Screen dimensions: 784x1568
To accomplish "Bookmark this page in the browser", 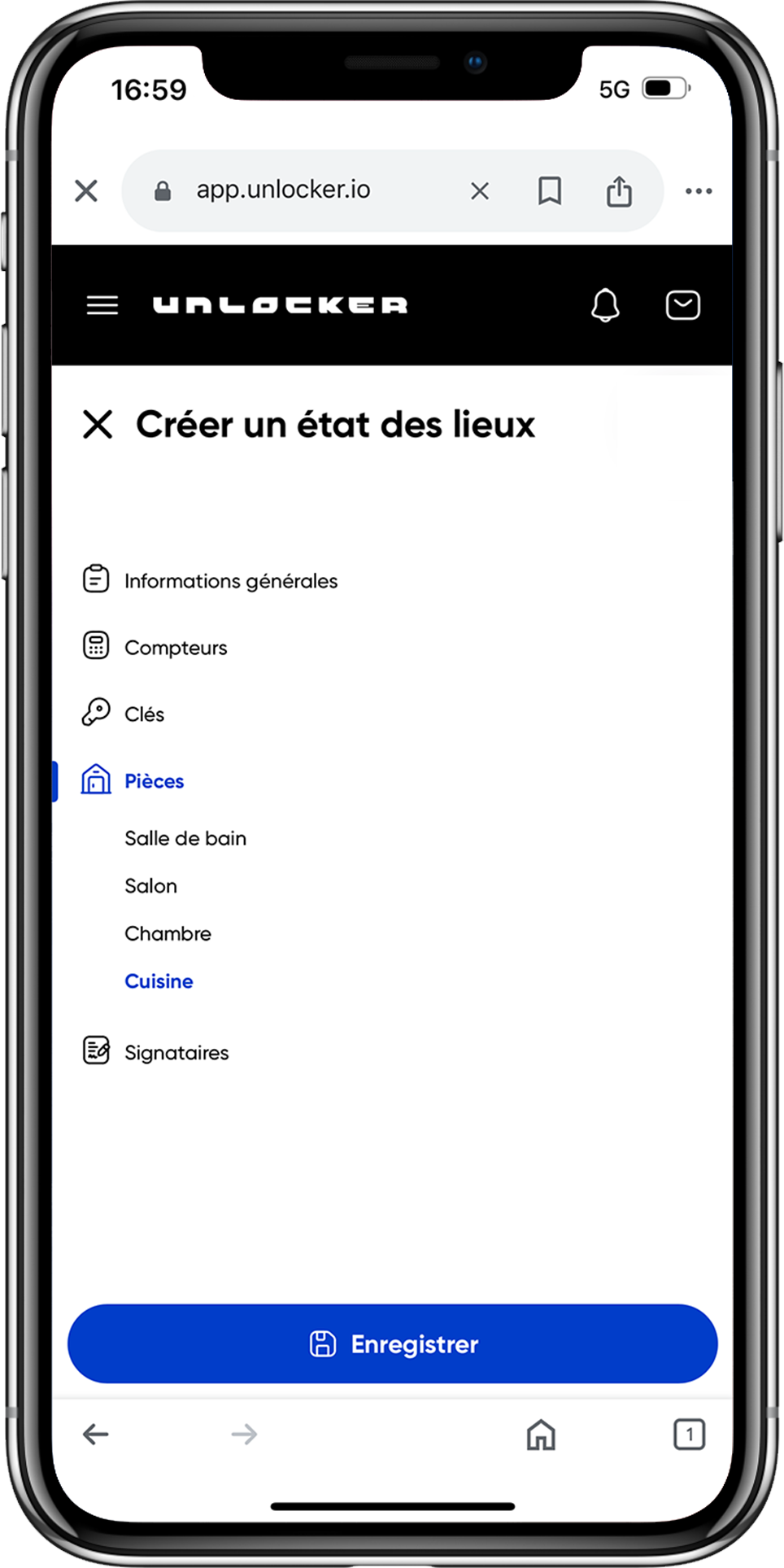I will (x=550, y=191).
